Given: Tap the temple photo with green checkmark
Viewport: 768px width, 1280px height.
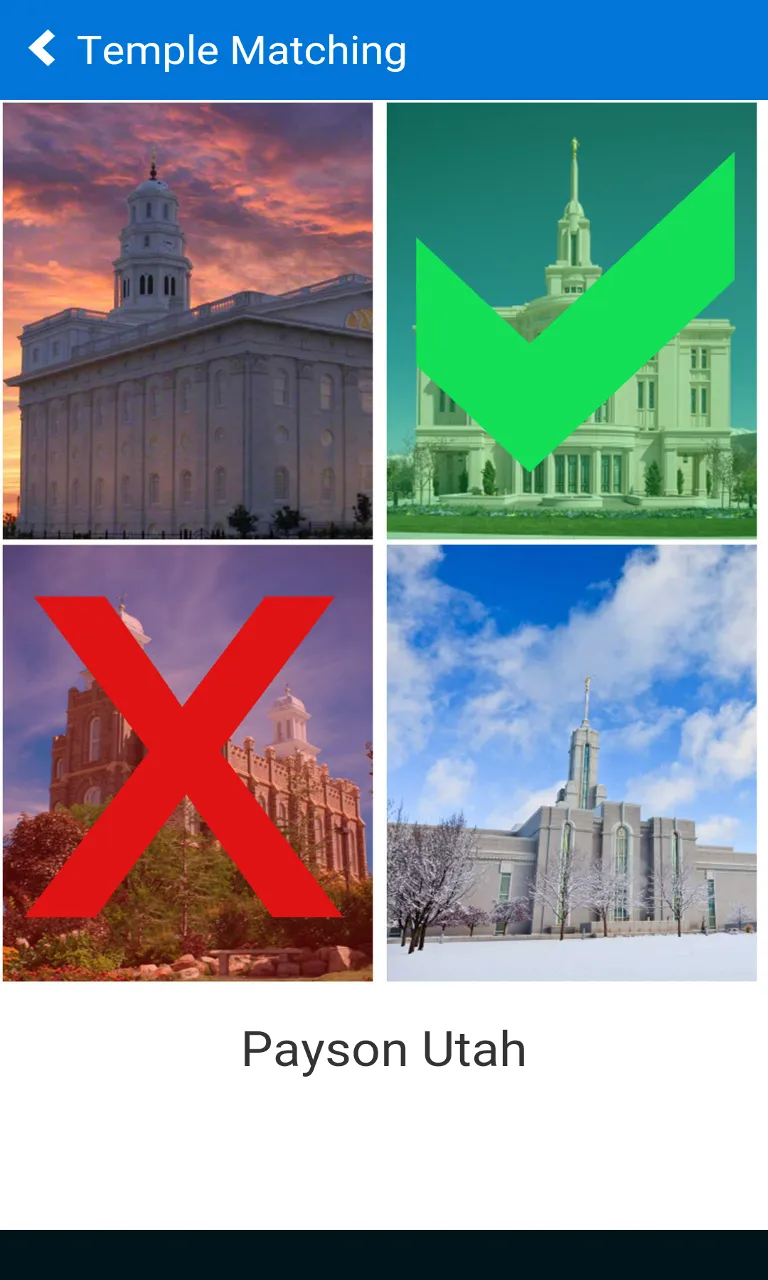Looking at the screenshot, I should [x=572, y=320].
